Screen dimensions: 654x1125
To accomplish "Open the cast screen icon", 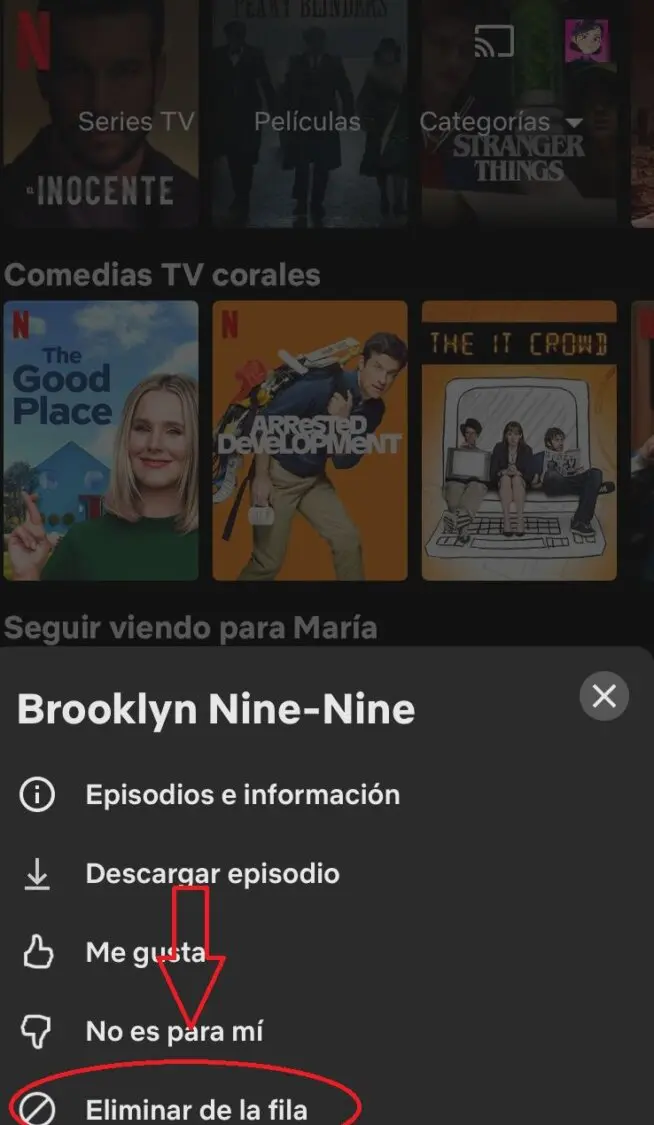I will [495, 41].
